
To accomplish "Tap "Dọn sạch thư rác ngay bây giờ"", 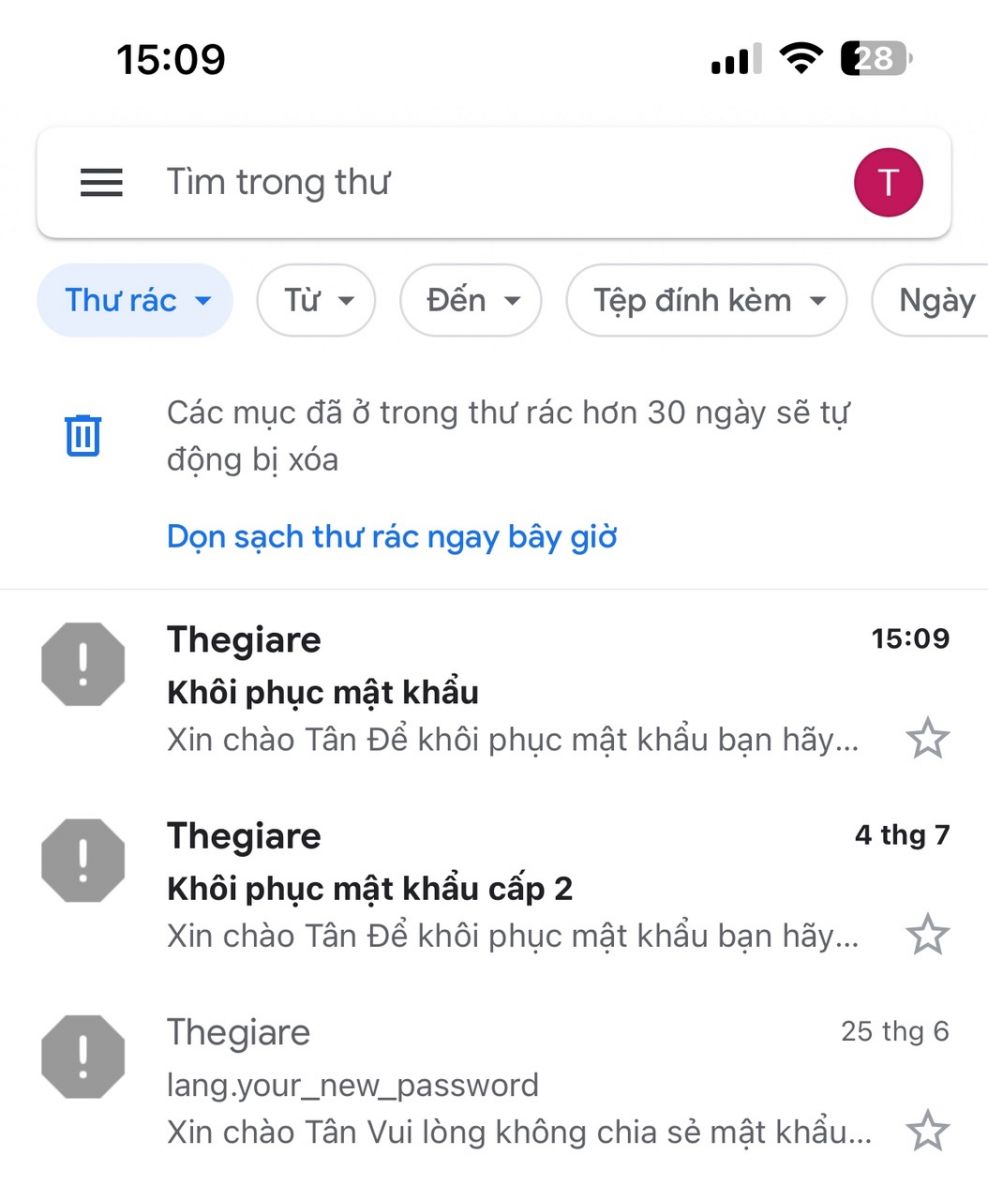I will (391, 537).
